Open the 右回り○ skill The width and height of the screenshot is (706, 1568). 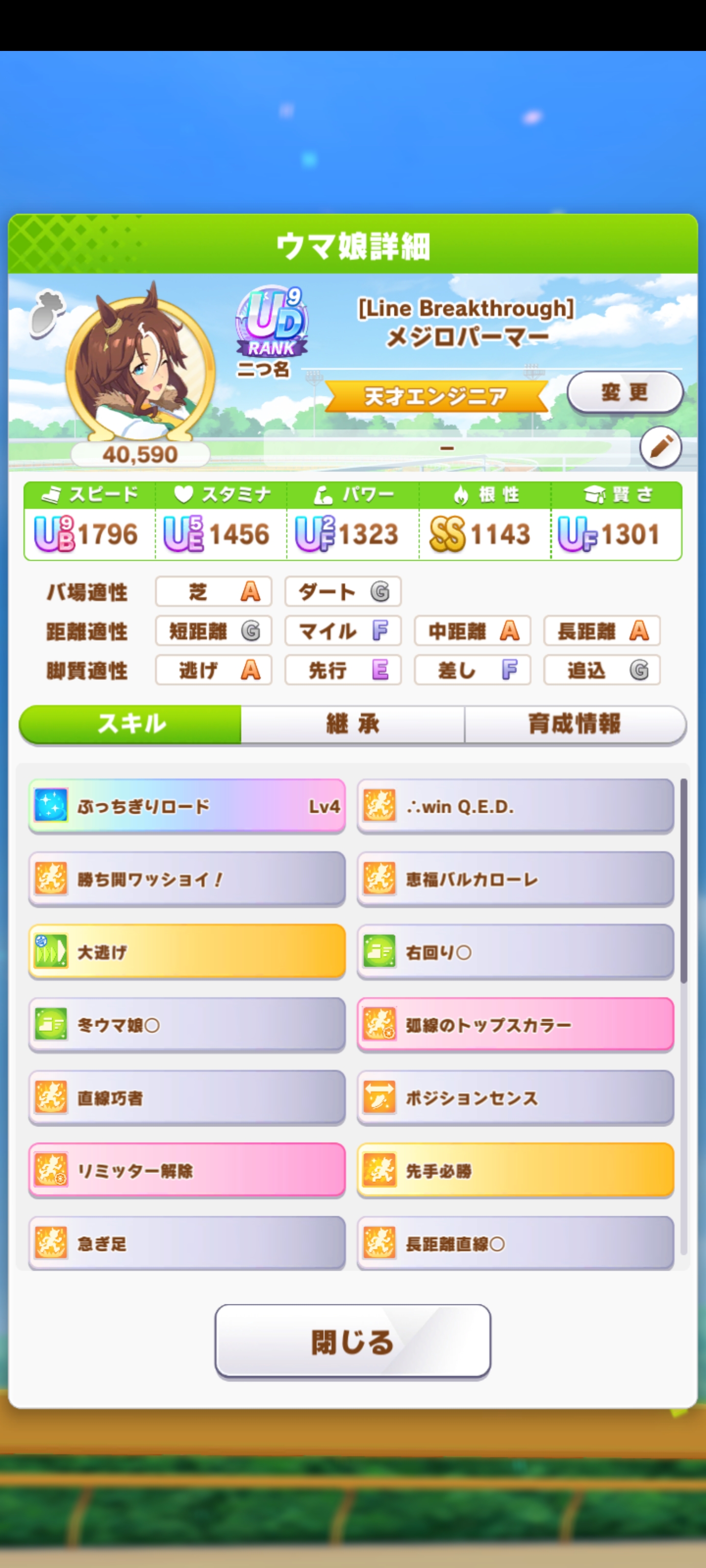[x=515, y=952]
